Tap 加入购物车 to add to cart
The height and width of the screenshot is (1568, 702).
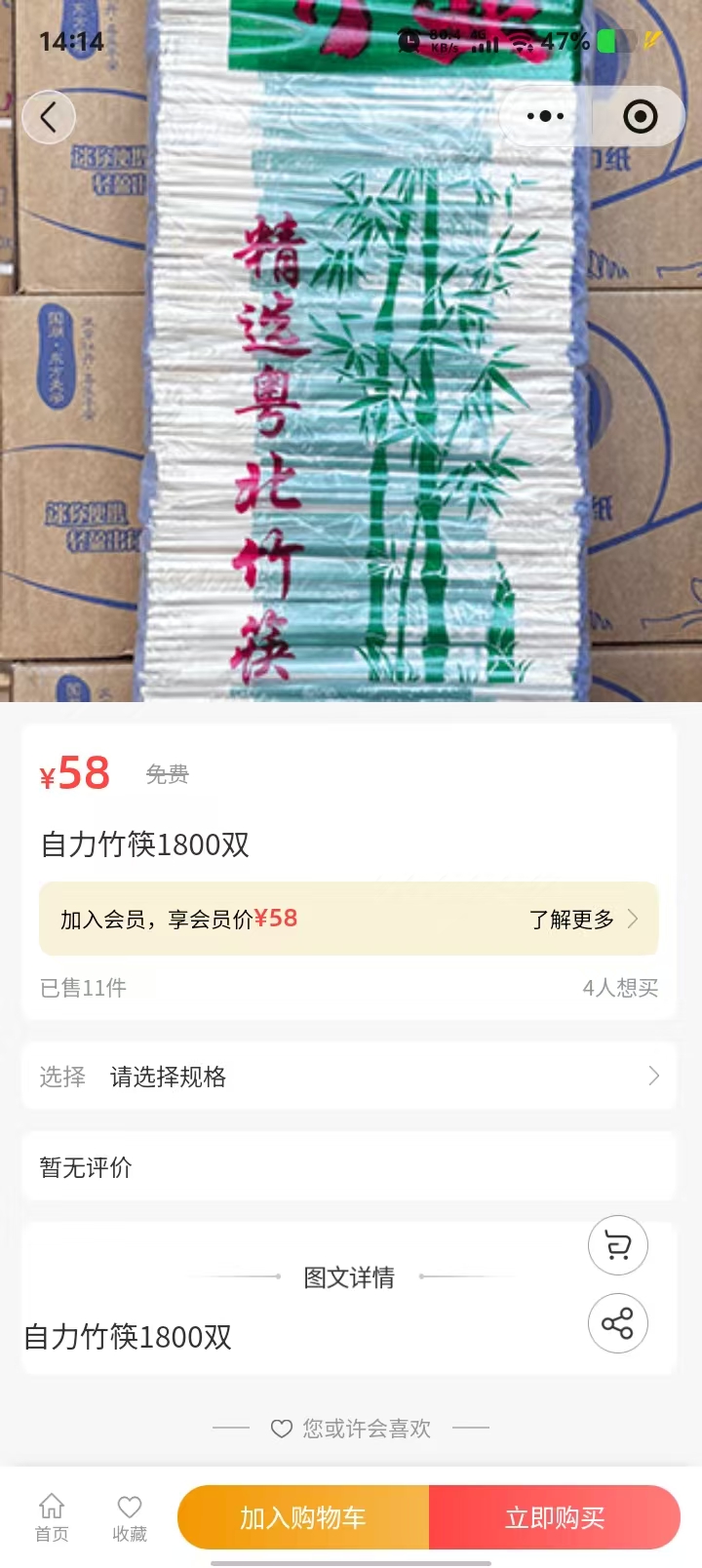tap(303, 1517)
